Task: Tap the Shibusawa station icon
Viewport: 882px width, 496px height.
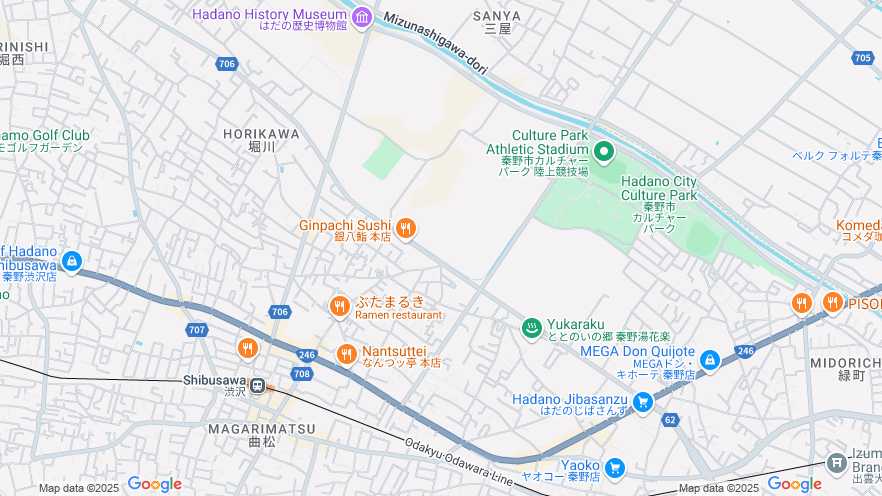Action: pyautogui.click(x=258, y=383)
